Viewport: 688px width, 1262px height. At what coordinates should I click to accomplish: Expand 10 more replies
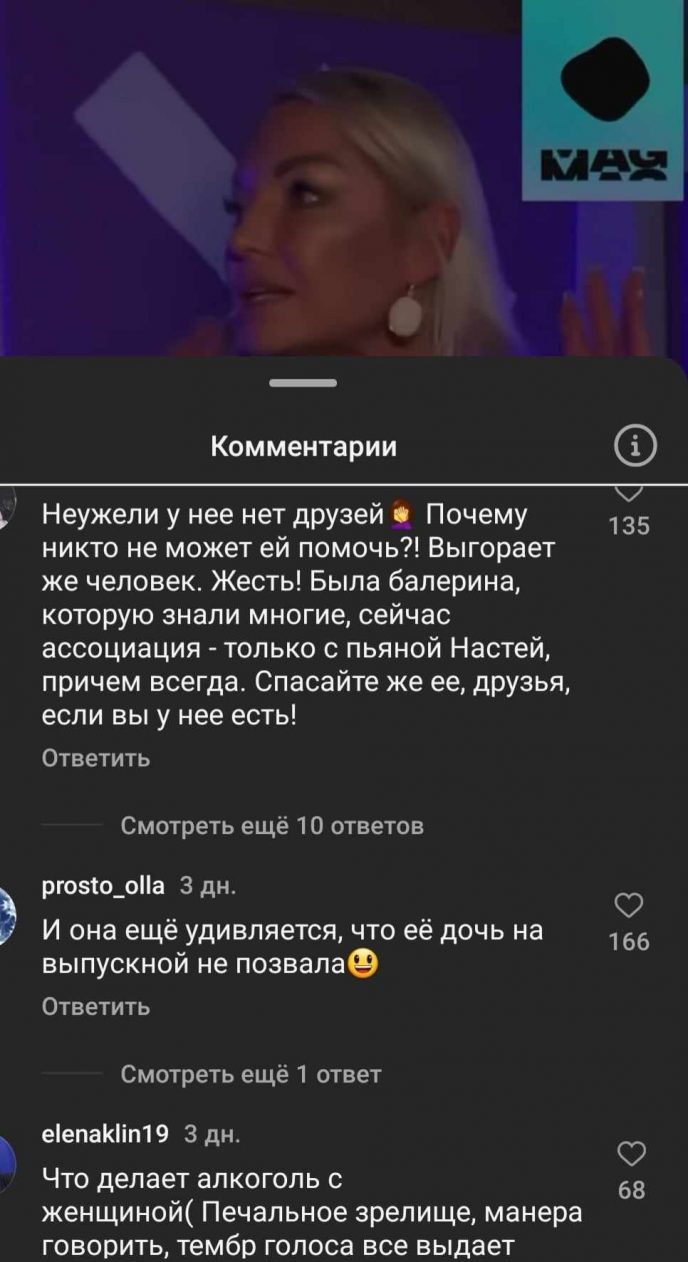[x=271, y=826]
